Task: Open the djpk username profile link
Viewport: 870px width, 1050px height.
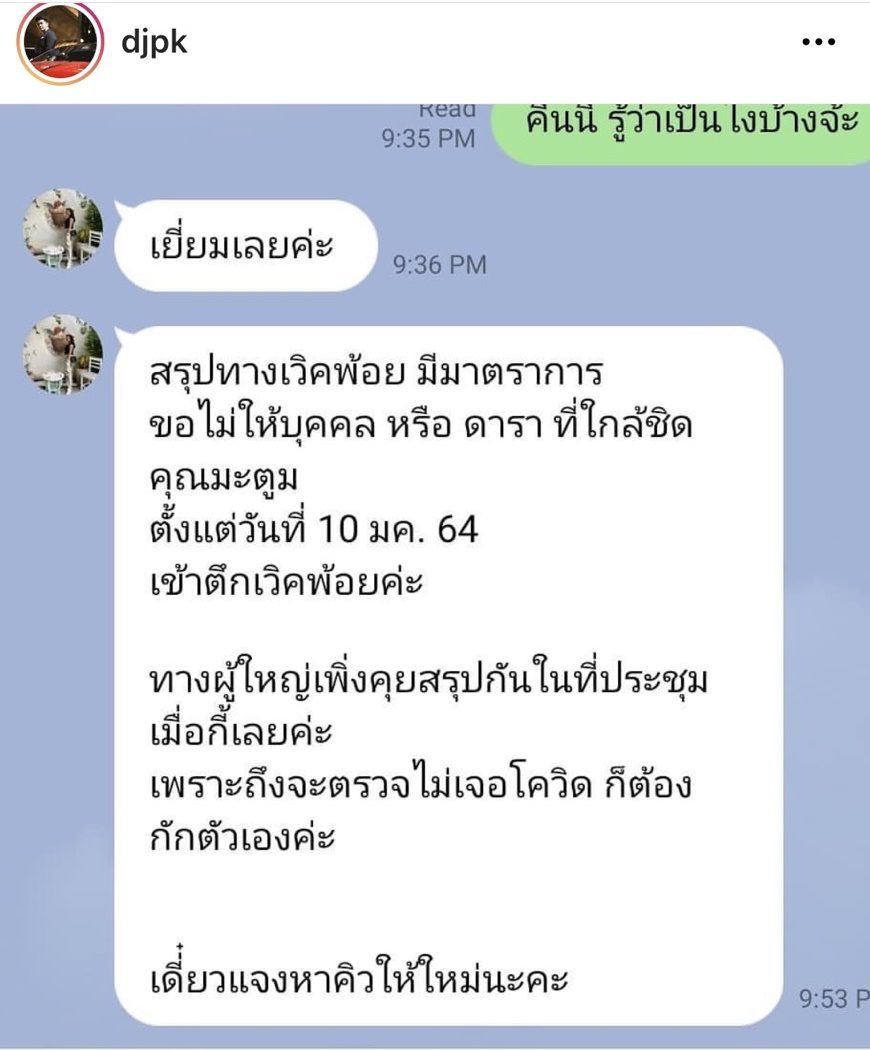Action: point(152,43)
